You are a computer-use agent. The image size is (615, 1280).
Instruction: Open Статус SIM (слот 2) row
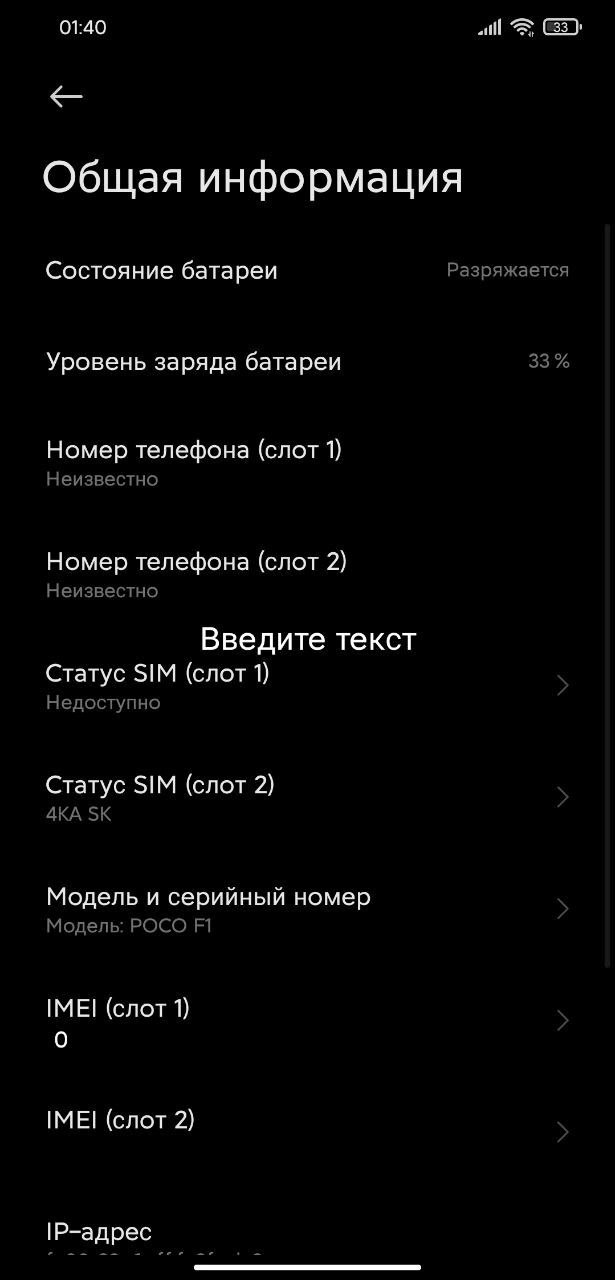(300, 798)
